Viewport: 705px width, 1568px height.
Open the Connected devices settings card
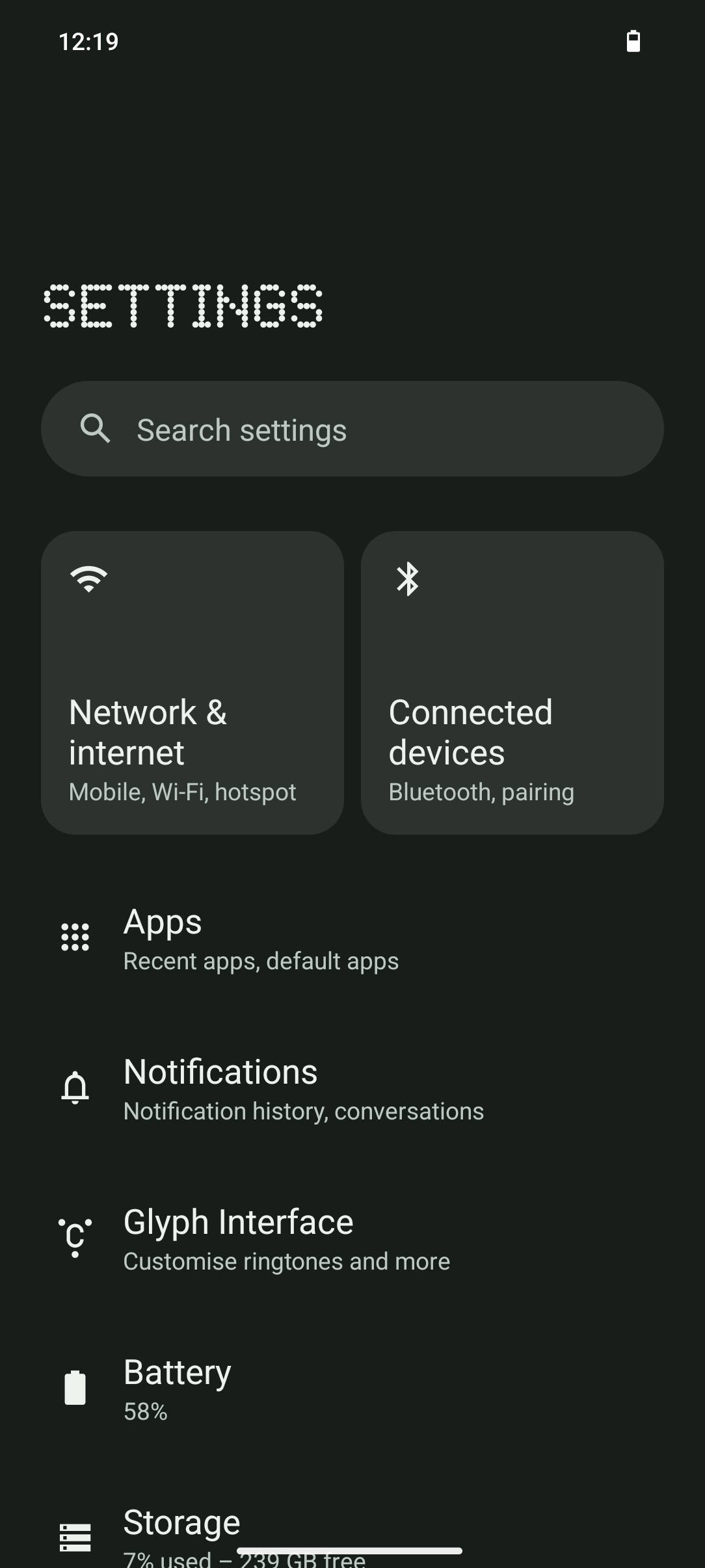[512, 681]
